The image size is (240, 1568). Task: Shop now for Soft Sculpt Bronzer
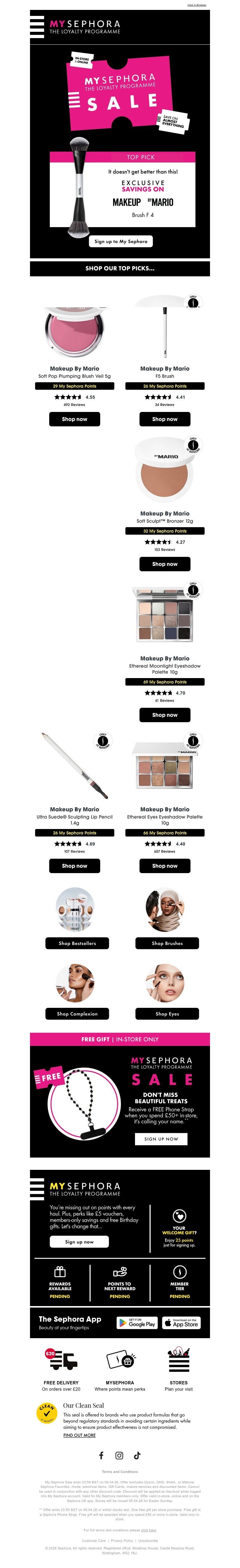click(x=164, y=564)
